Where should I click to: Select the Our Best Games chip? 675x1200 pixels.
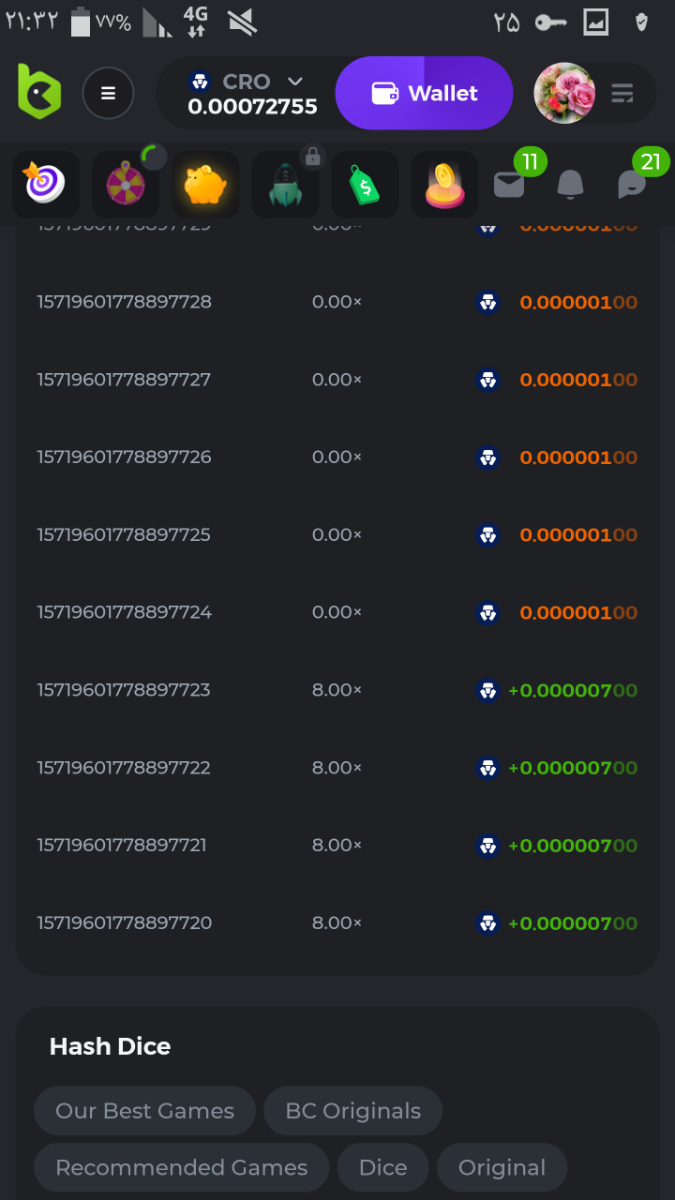[145, 1111]
